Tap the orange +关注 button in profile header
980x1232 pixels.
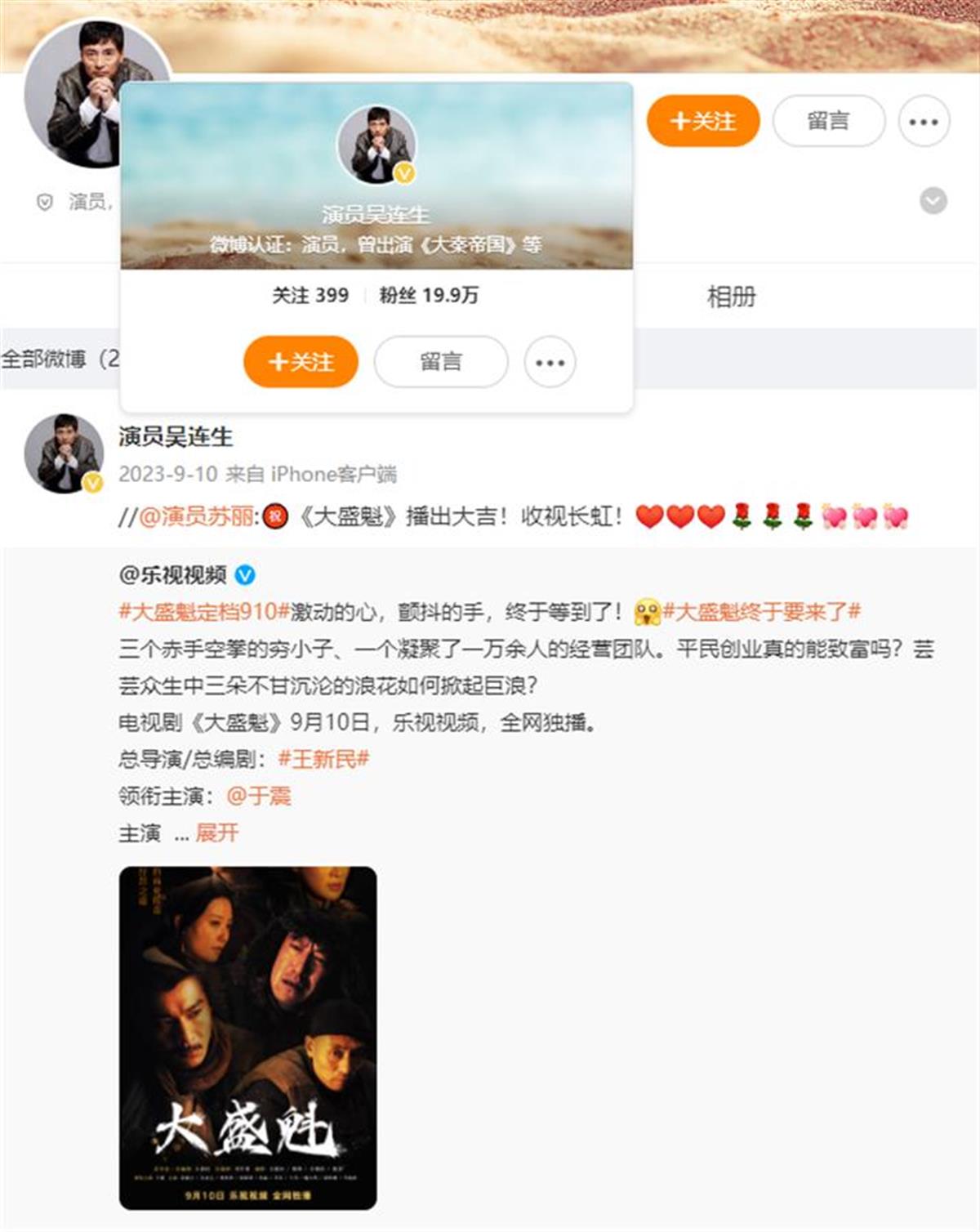[x=703, y=121]
